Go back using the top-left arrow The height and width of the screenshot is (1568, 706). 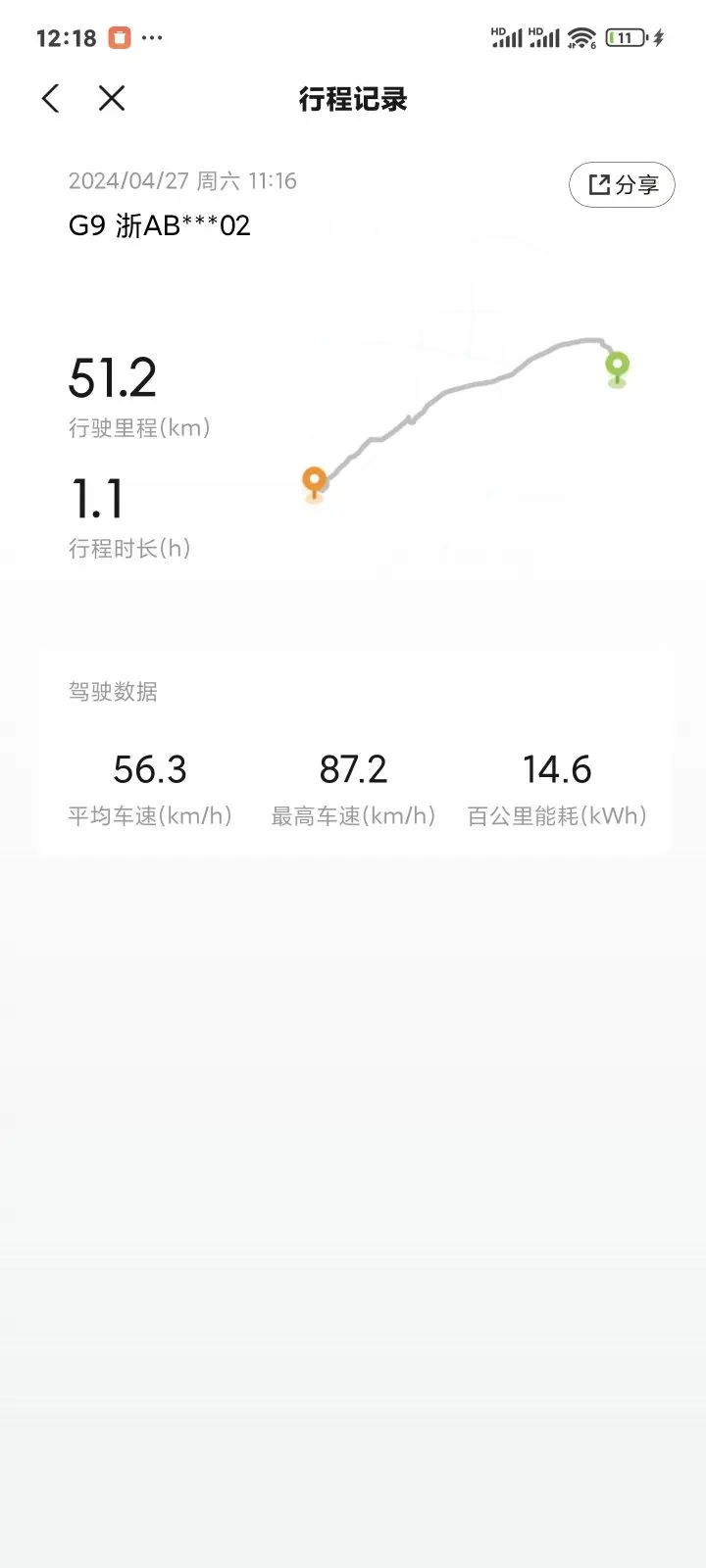click(x=51, y=98)
